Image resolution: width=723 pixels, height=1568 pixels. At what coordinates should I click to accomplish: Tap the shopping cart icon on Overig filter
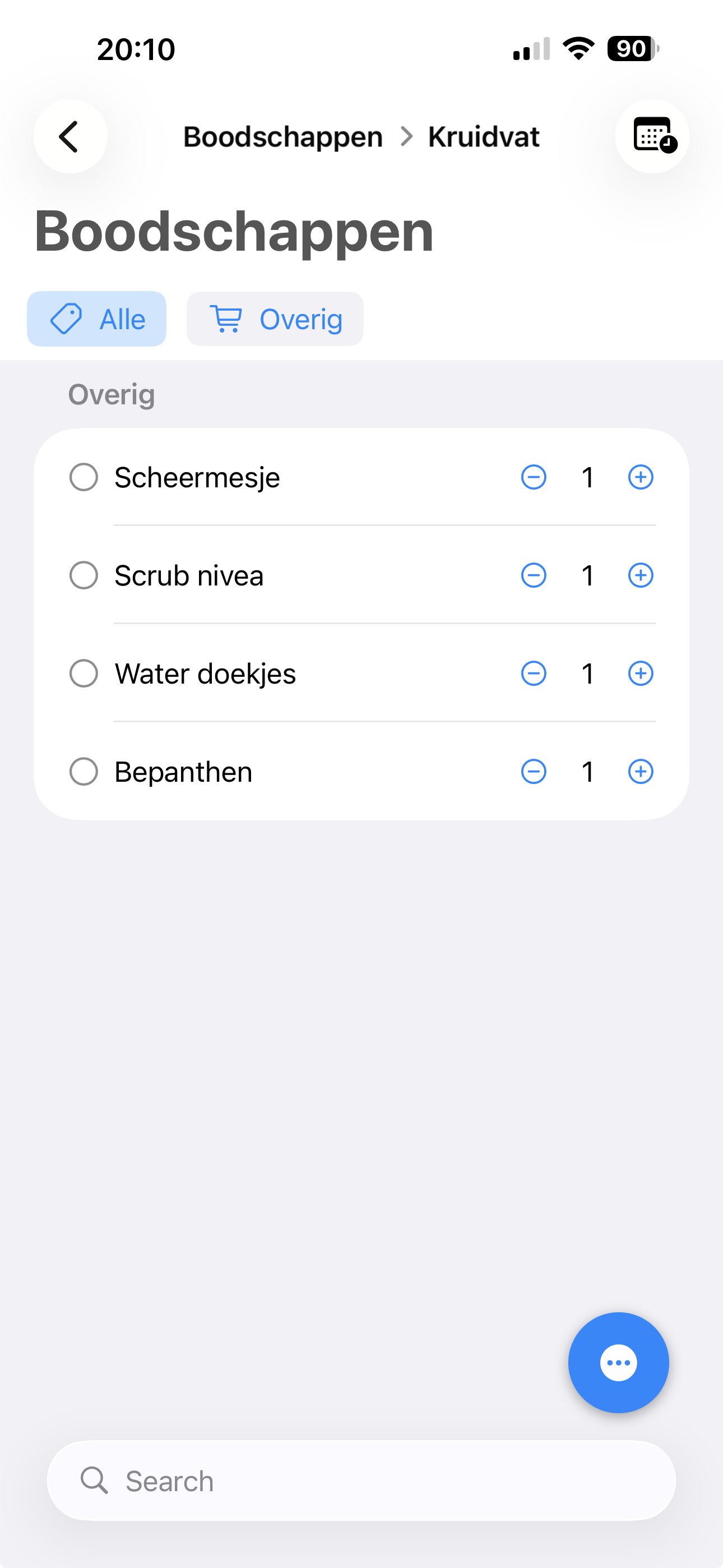pyautogui.click(x=226, y=318)
